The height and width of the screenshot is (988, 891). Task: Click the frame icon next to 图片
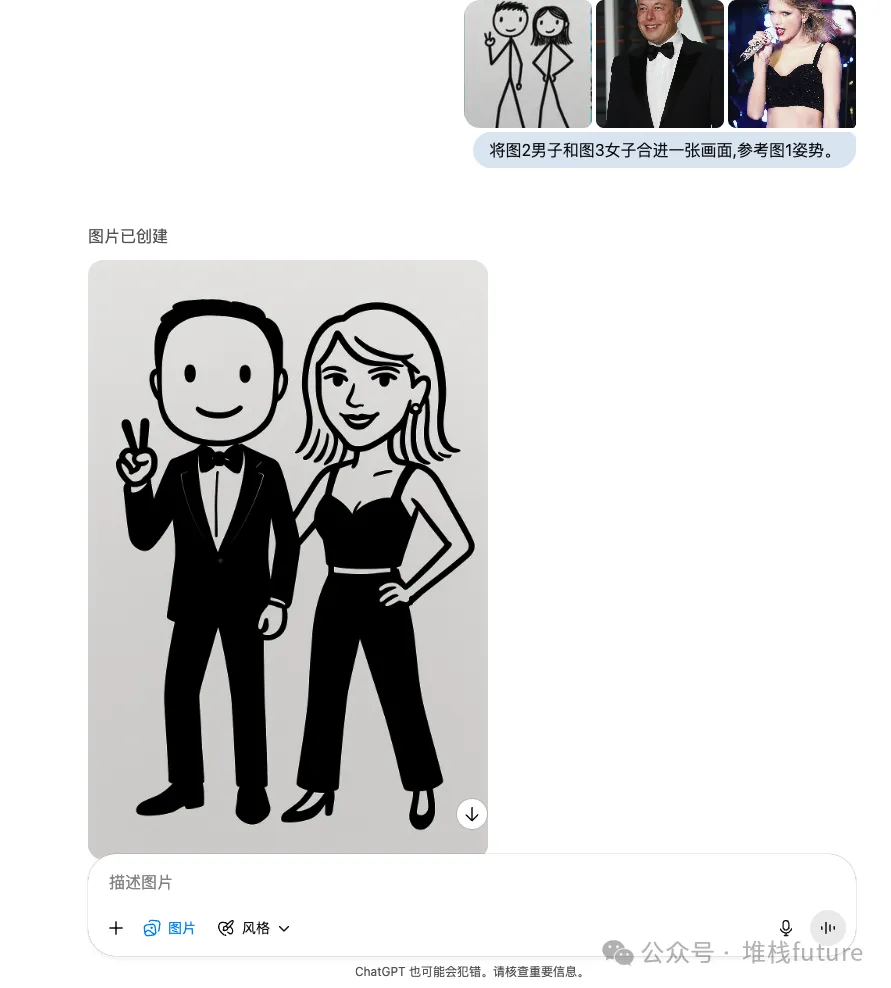[x=151, y=928]
